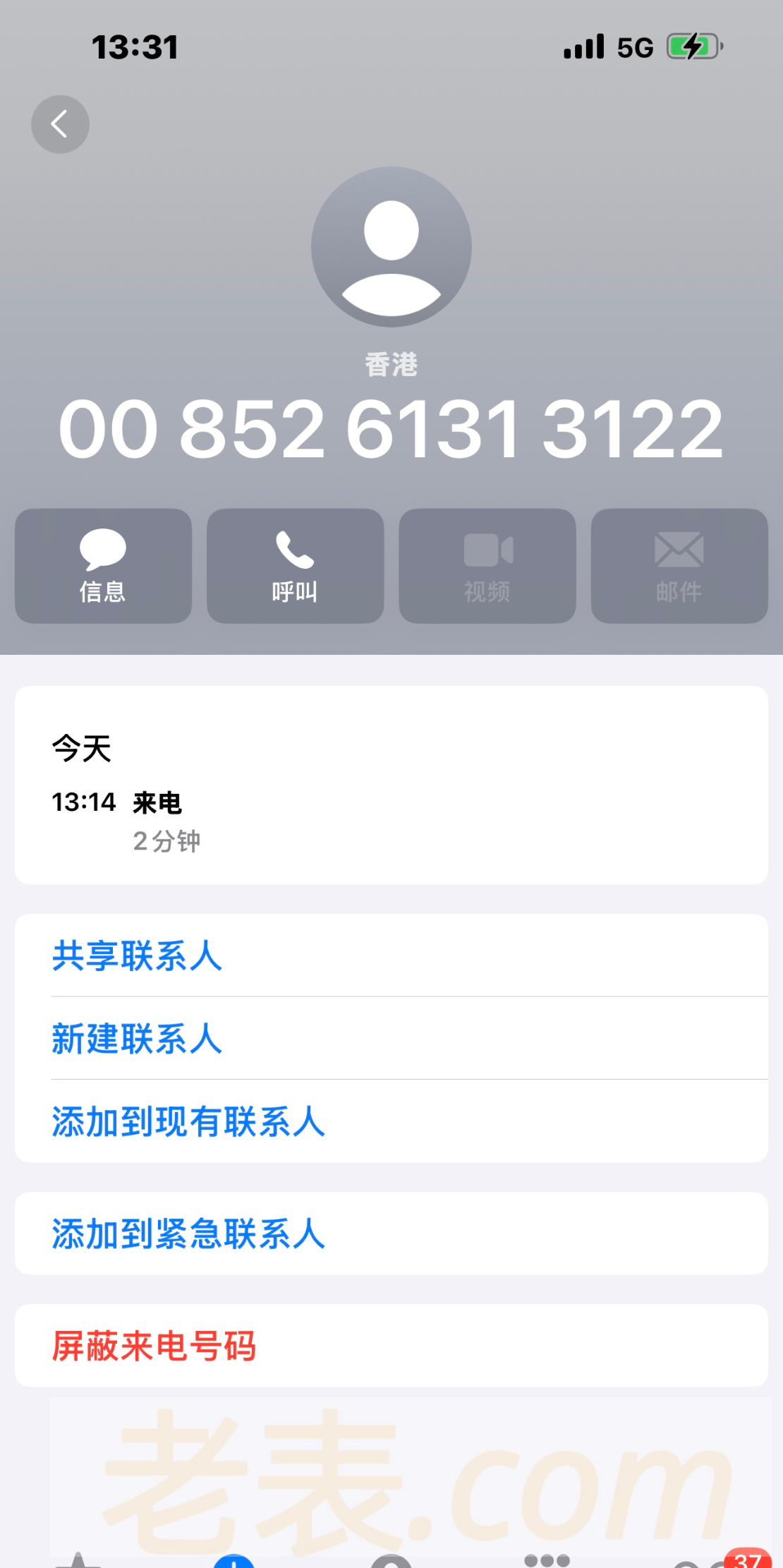
Task: Call the number with 呼叫 button
Action: coord(295,566)
